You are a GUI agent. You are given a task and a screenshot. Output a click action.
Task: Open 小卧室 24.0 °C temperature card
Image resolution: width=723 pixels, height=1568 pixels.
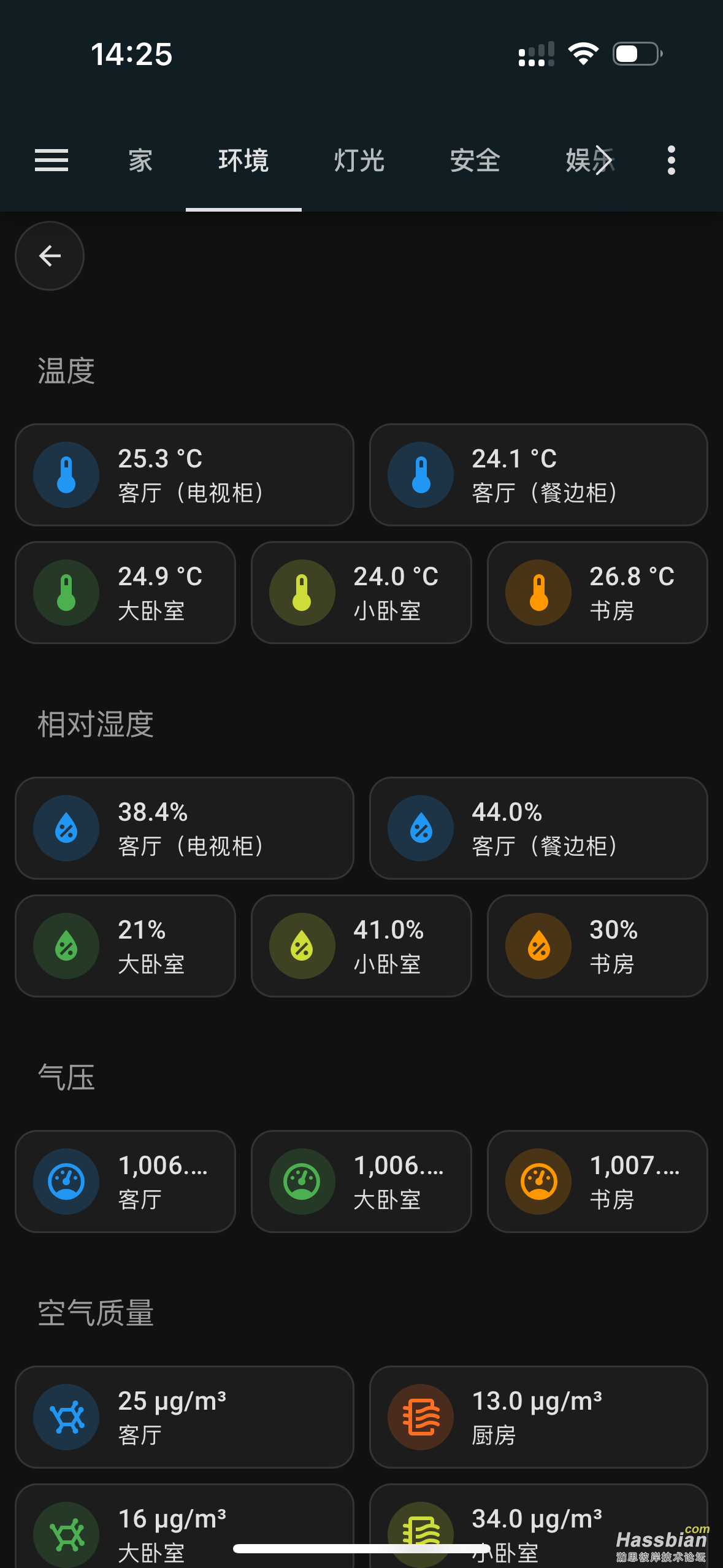(x=361, y=593)
